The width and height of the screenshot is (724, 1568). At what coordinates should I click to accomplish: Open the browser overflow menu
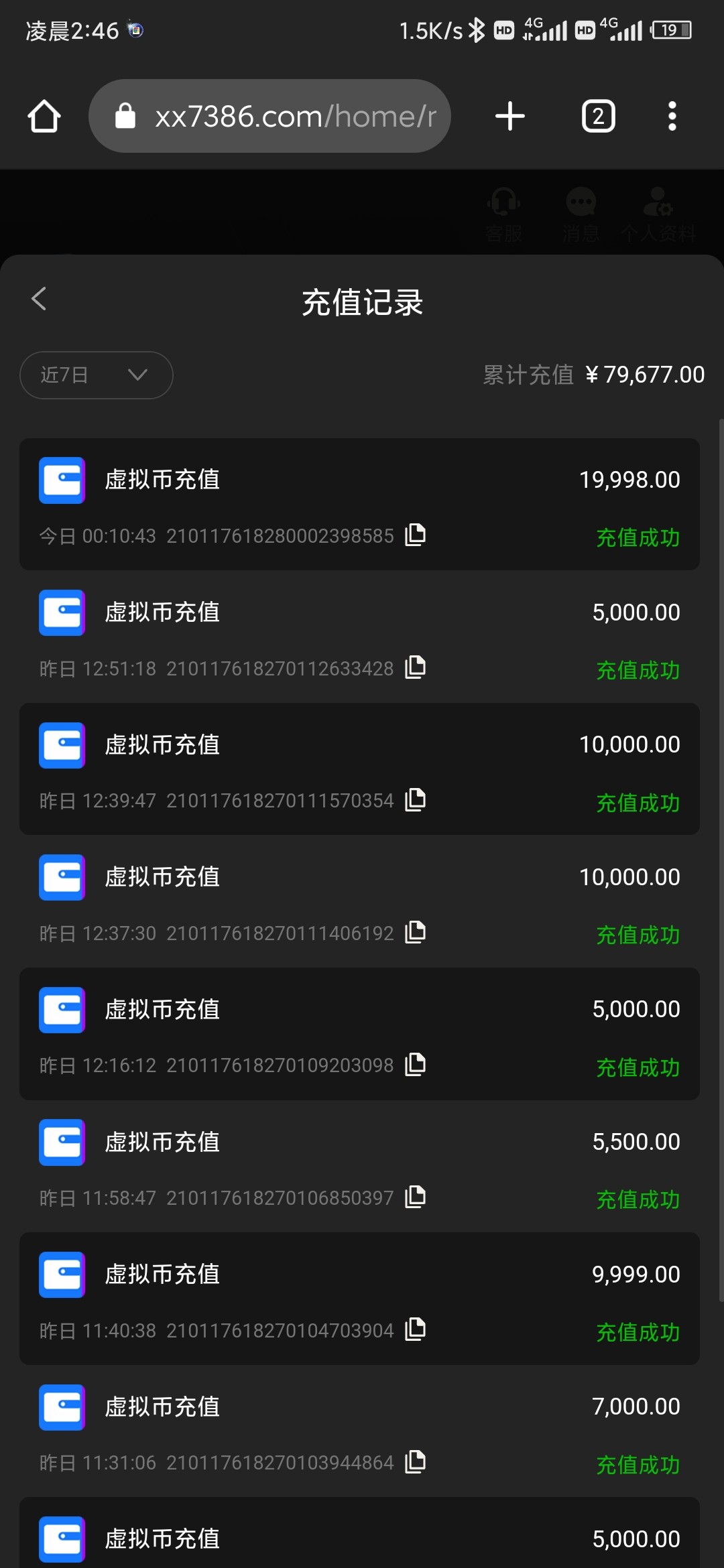(672, 116)
